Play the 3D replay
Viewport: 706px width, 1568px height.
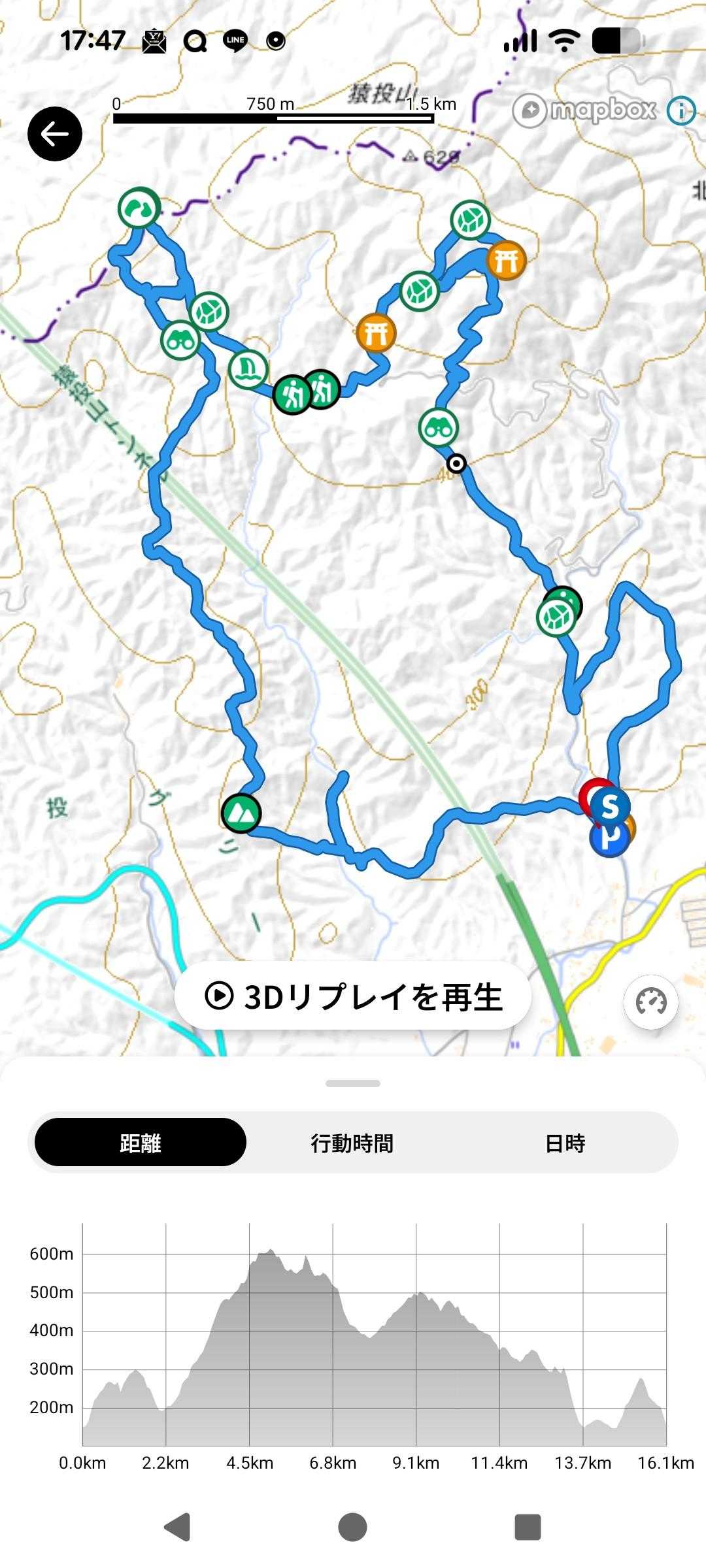[x=353, y=997]
